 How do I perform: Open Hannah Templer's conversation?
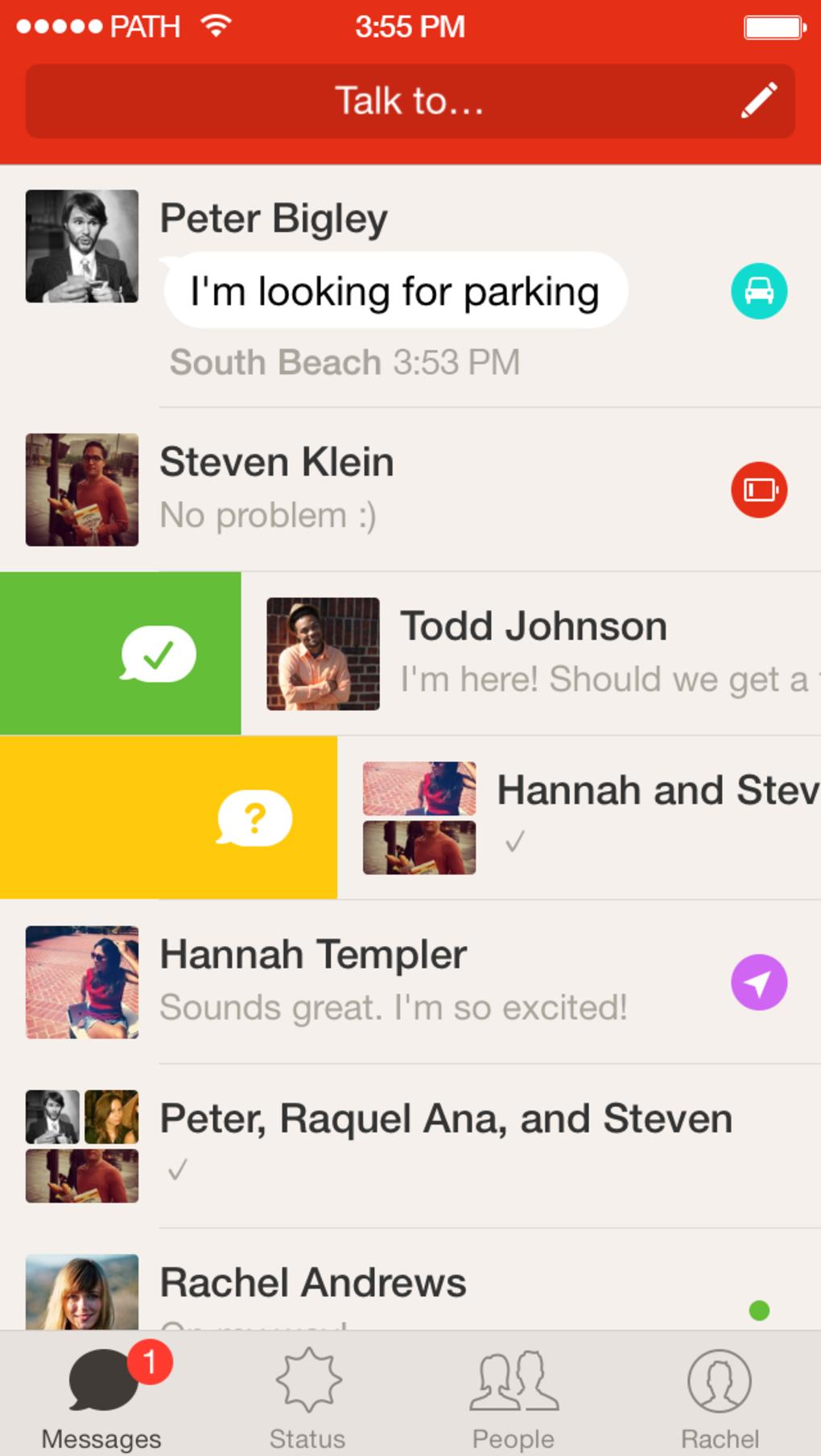tap(410, 982)
